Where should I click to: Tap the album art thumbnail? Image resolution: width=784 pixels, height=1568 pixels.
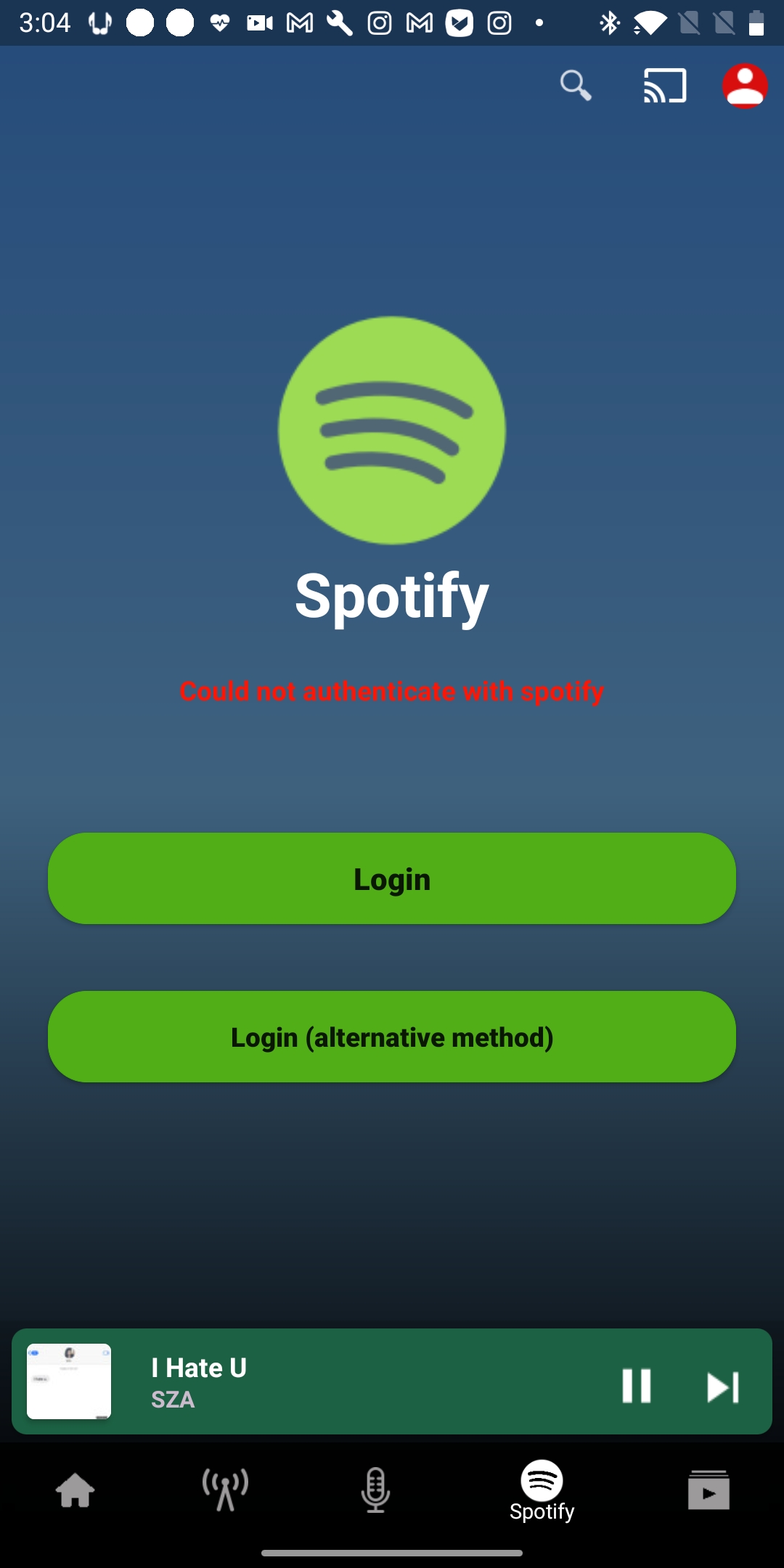tap(69, 1381)
